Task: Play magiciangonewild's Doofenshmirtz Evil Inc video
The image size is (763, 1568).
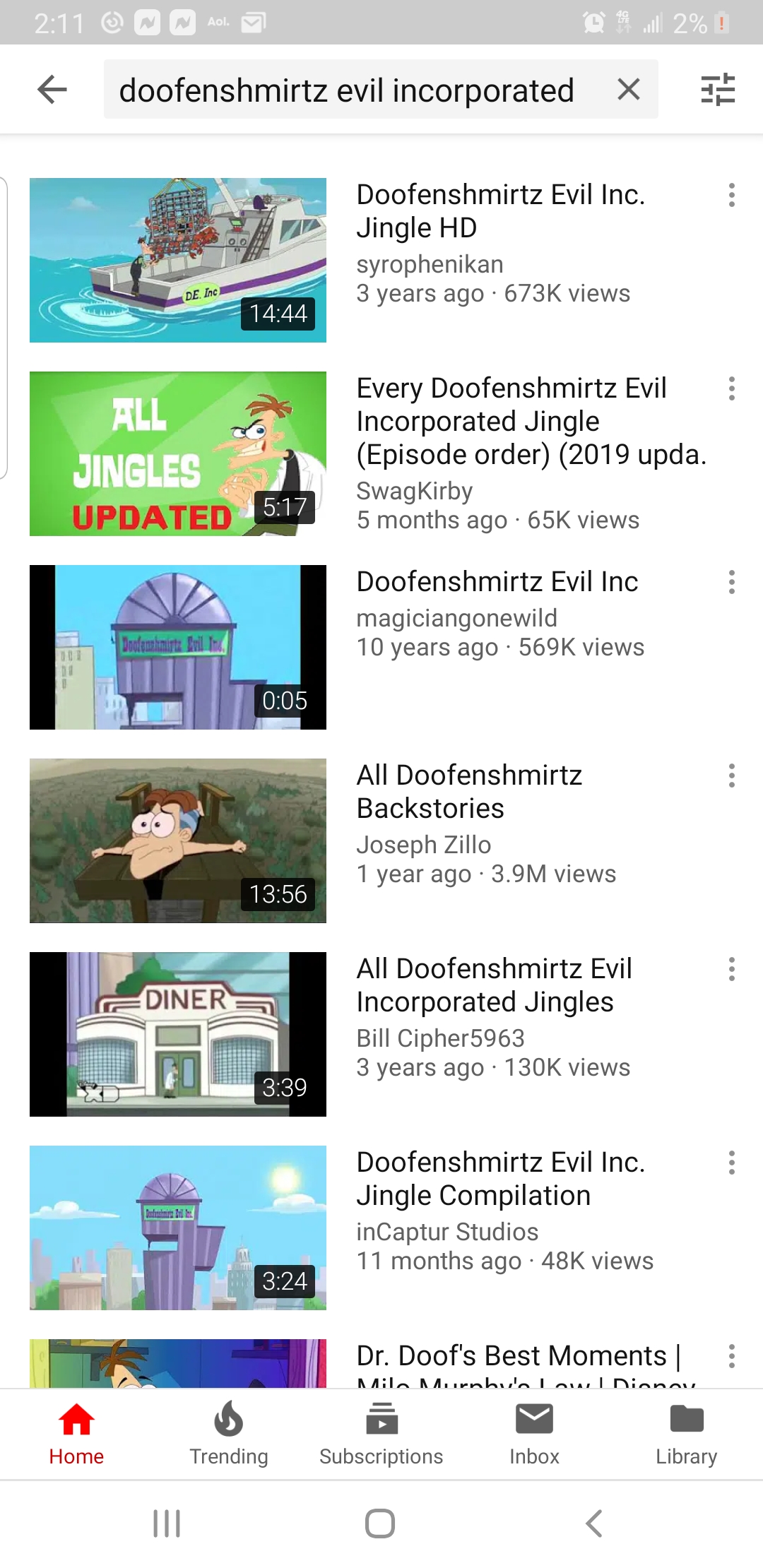Action: 178,647
